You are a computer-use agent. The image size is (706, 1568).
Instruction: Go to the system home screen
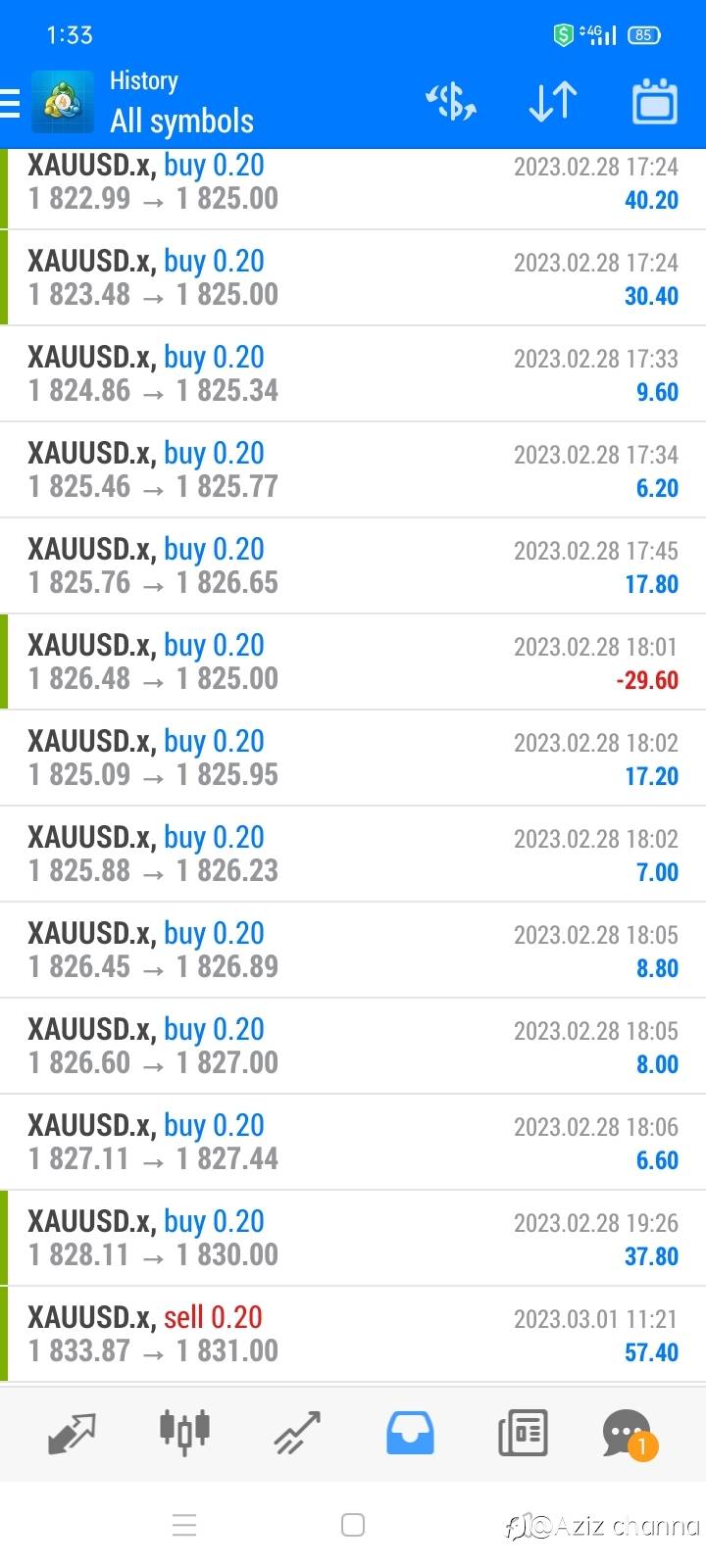353,1525
